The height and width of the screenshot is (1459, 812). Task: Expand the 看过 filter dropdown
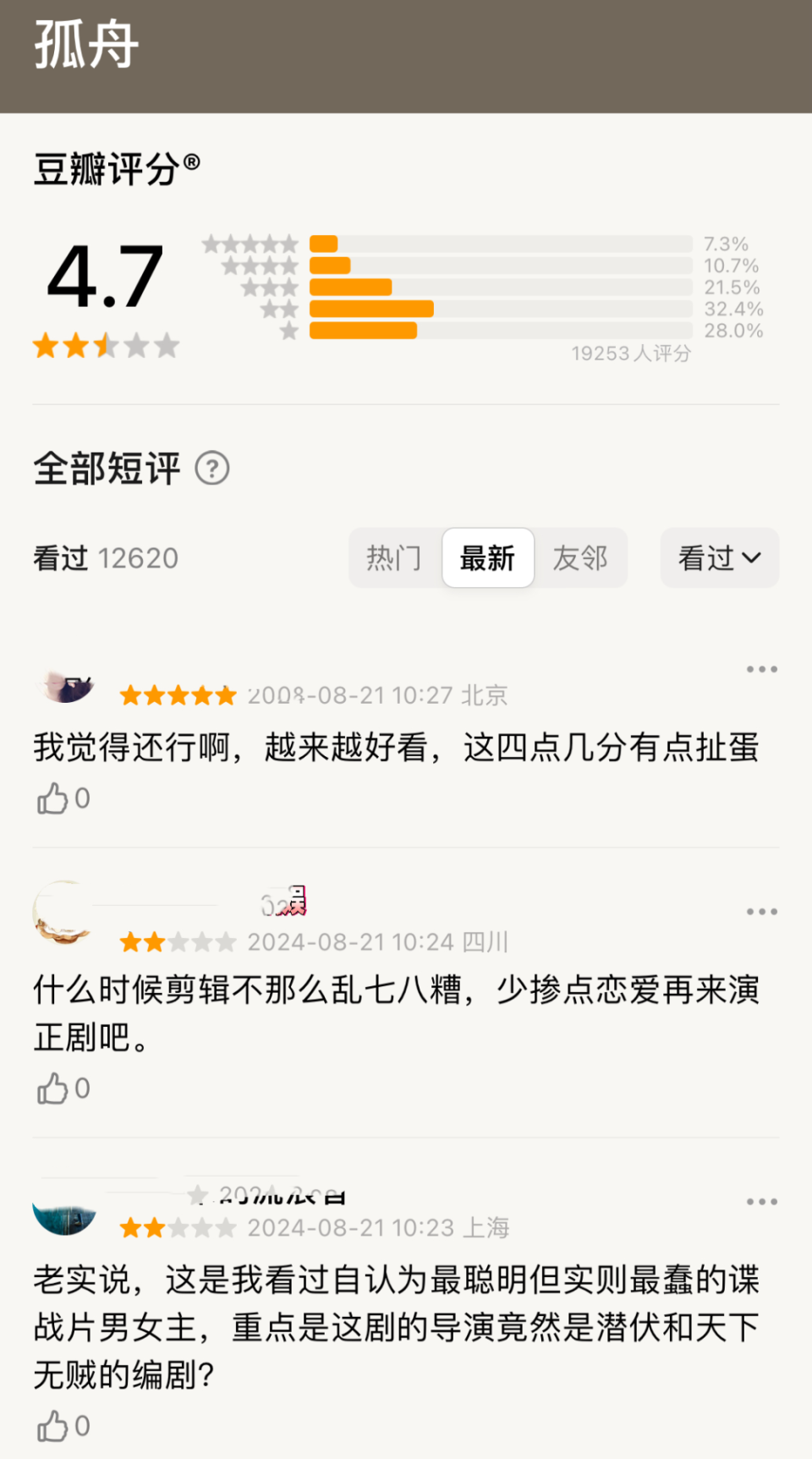point(719,558)
